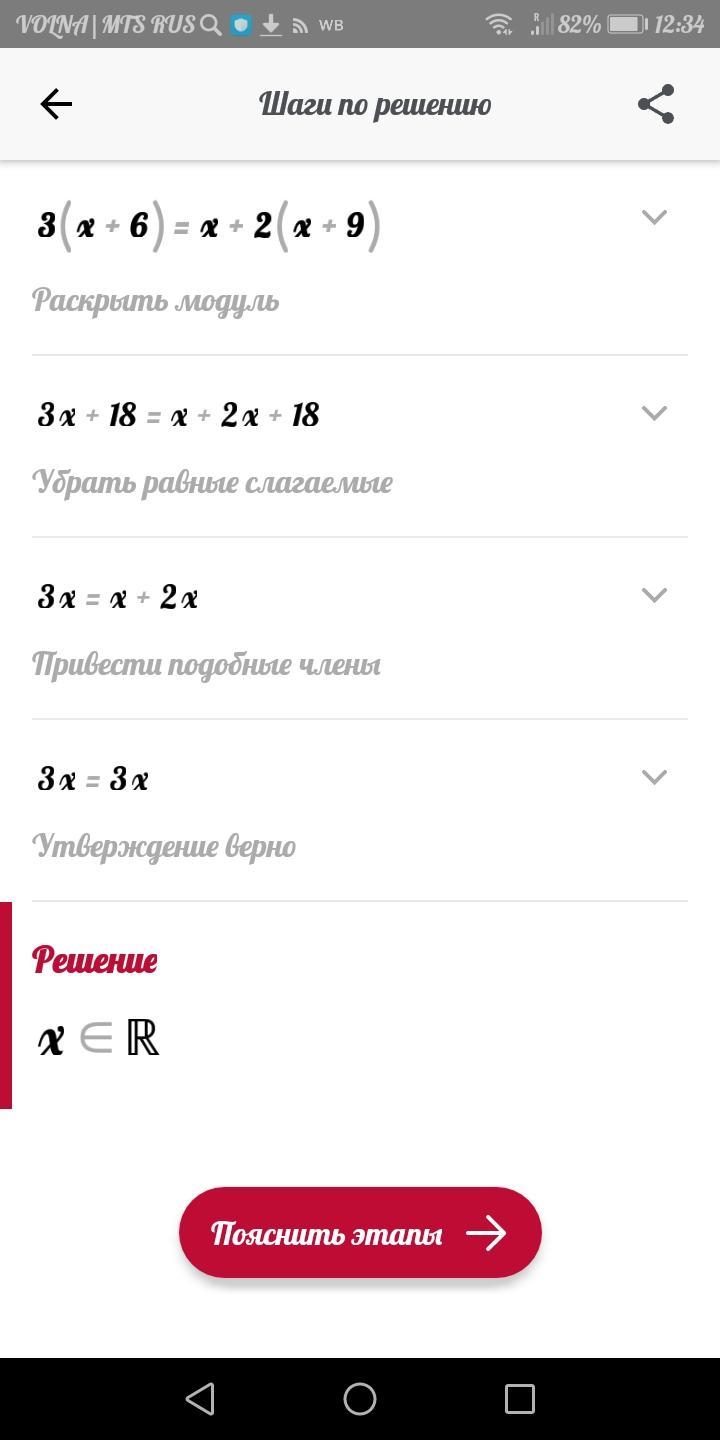Open the recent apps overview

(x=519, y=1398)
